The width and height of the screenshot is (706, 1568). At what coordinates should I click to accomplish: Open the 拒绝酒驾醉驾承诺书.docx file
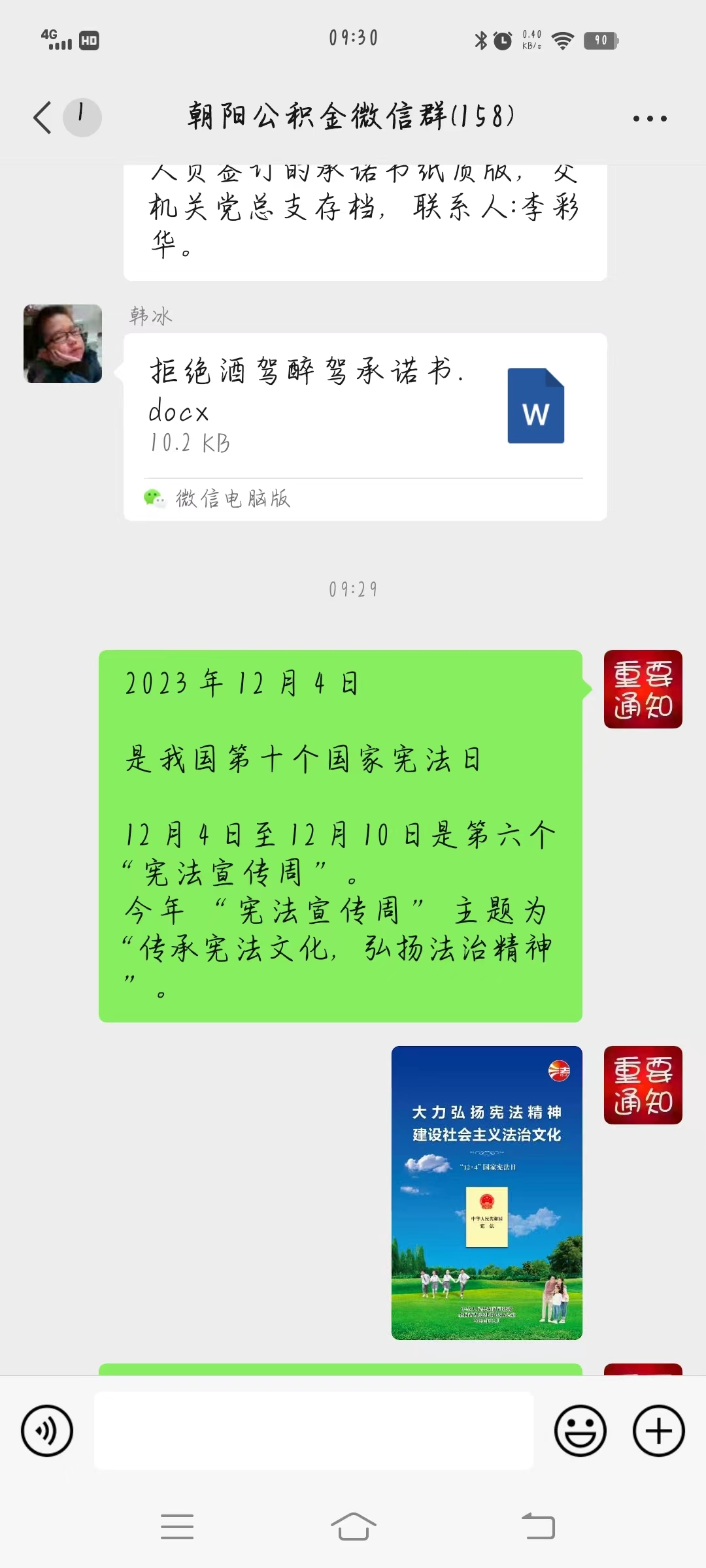365,406
